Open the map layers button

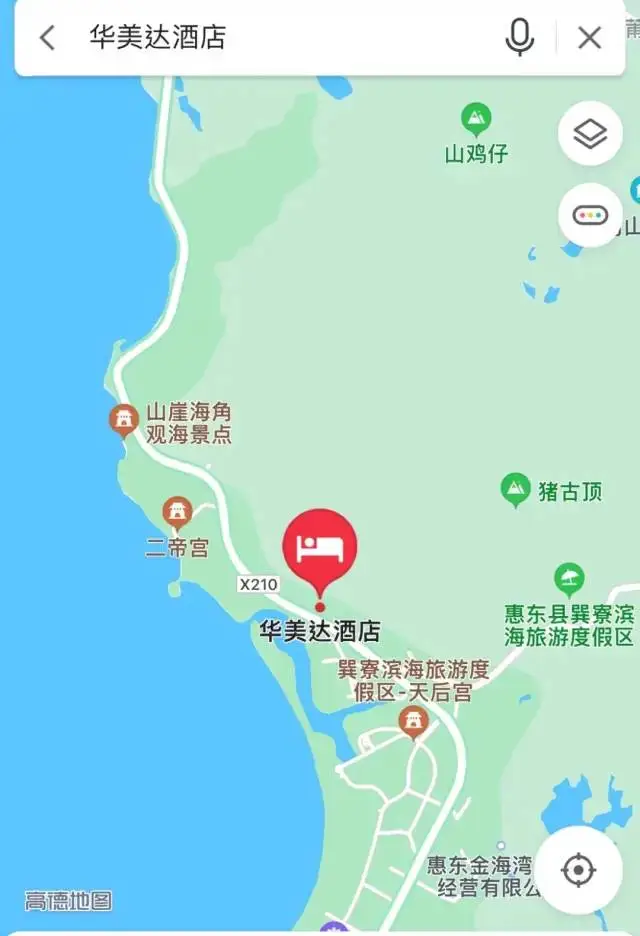tap(590, 133)
